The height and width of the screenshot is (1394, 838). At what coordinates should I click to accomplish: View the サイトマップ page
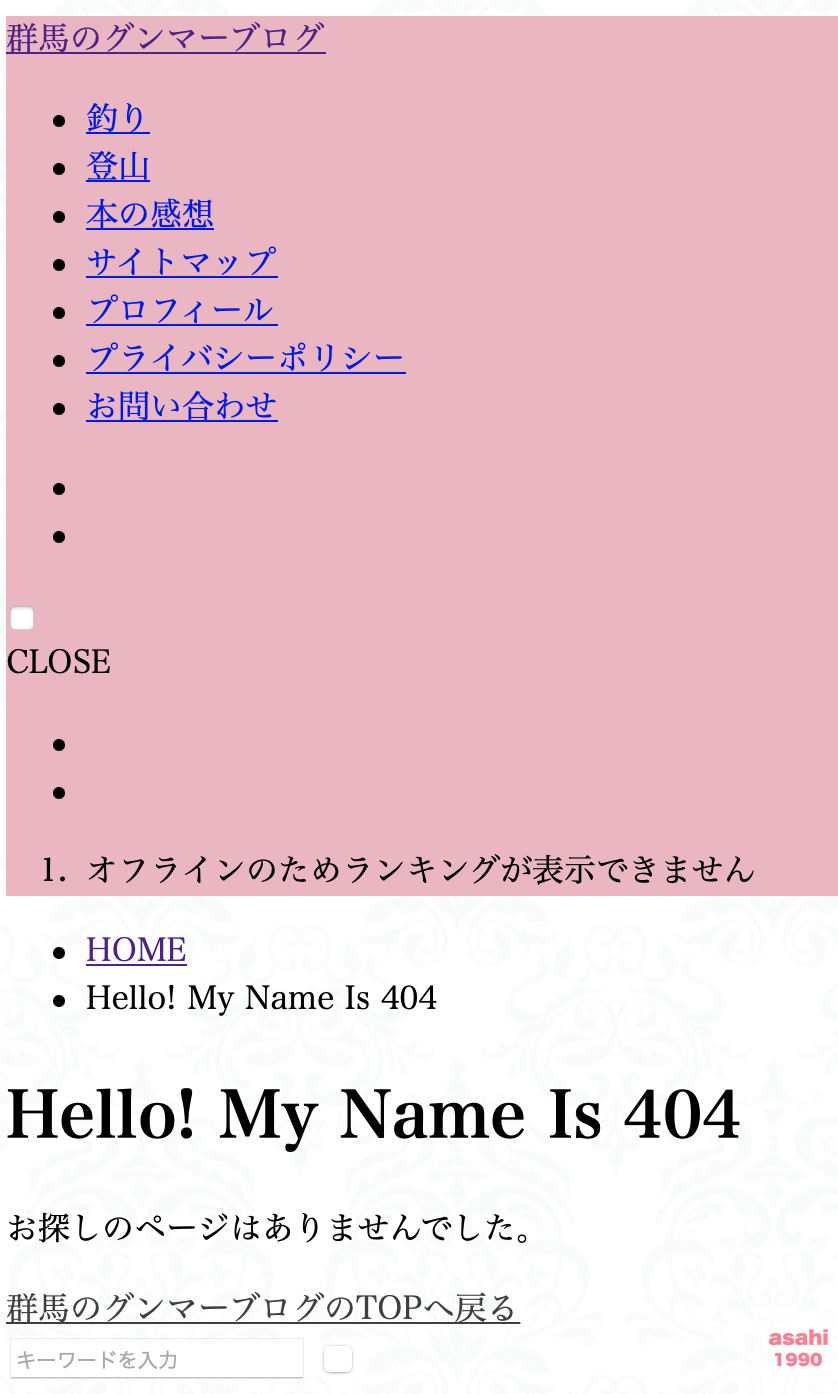[x=182, y=262]
